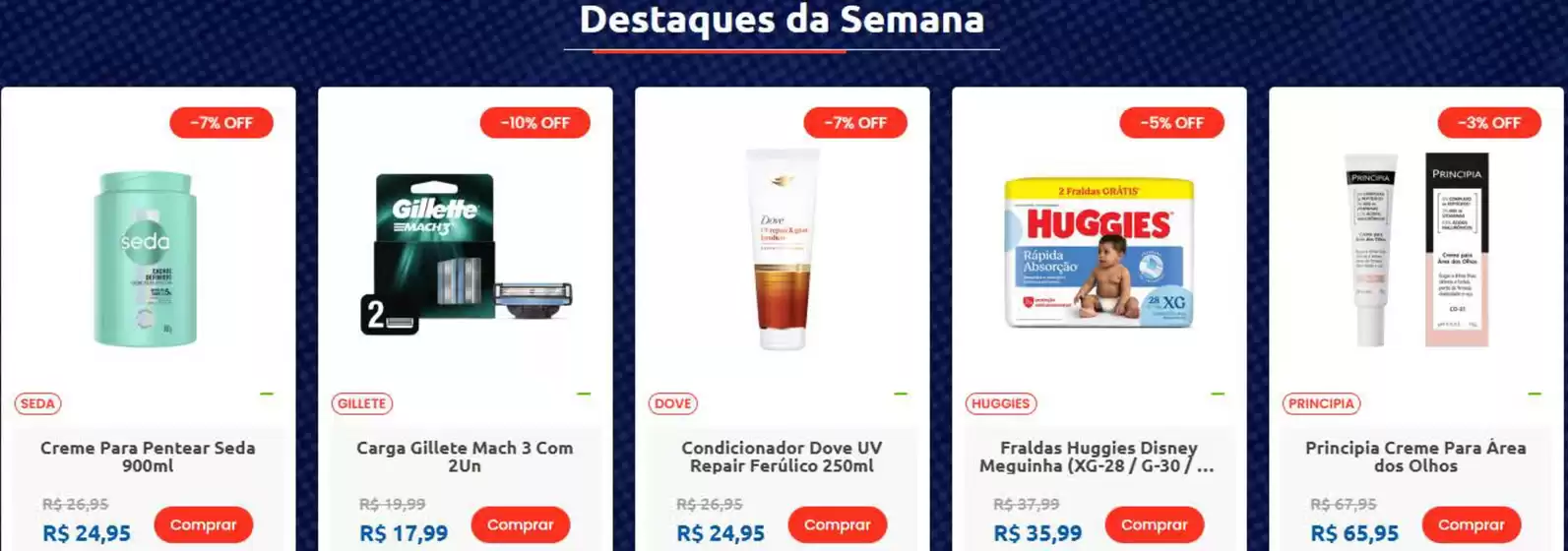Screen dimensions: 1568x551
Task: View the Gillette Mach3 product picture
Action: [x=466, y=254]
